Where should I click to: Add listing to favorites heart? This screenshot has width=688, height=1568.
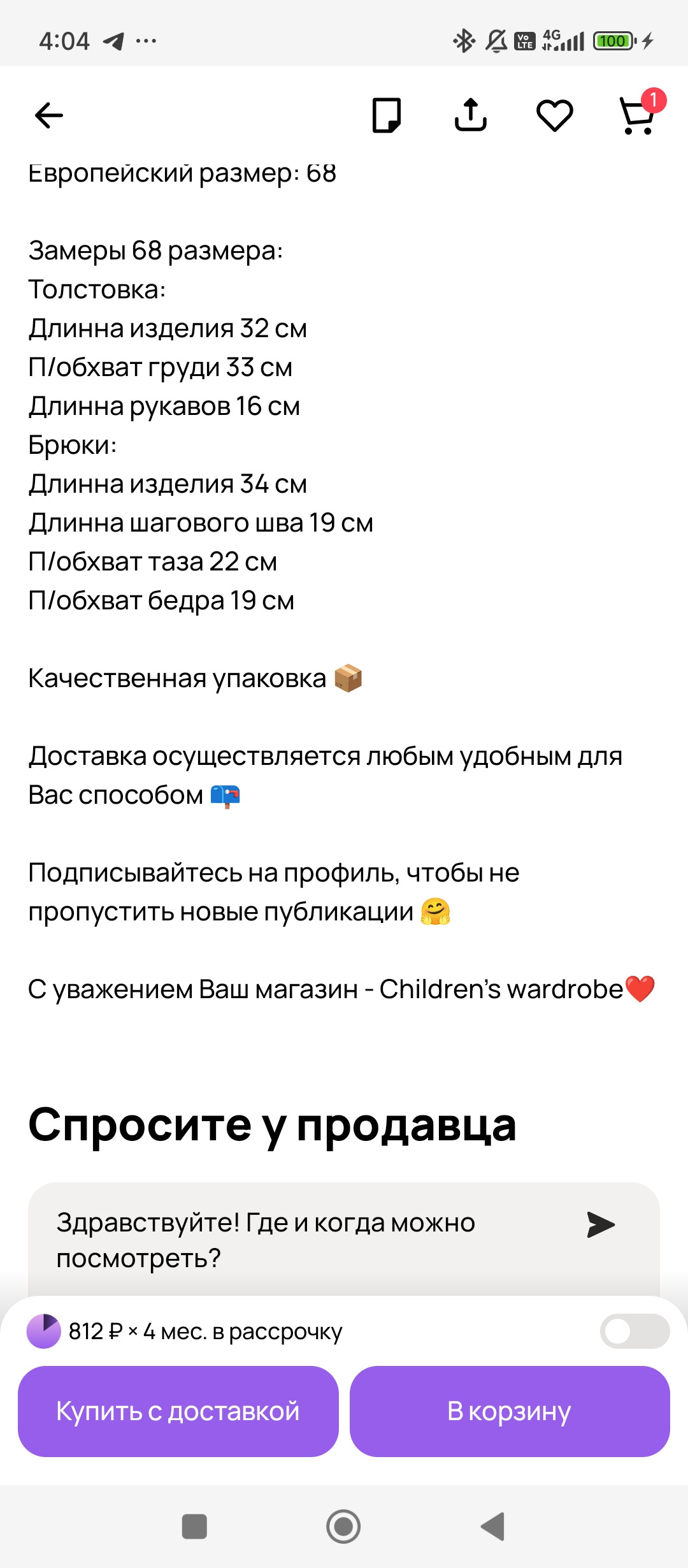click(x=554, y=115)
